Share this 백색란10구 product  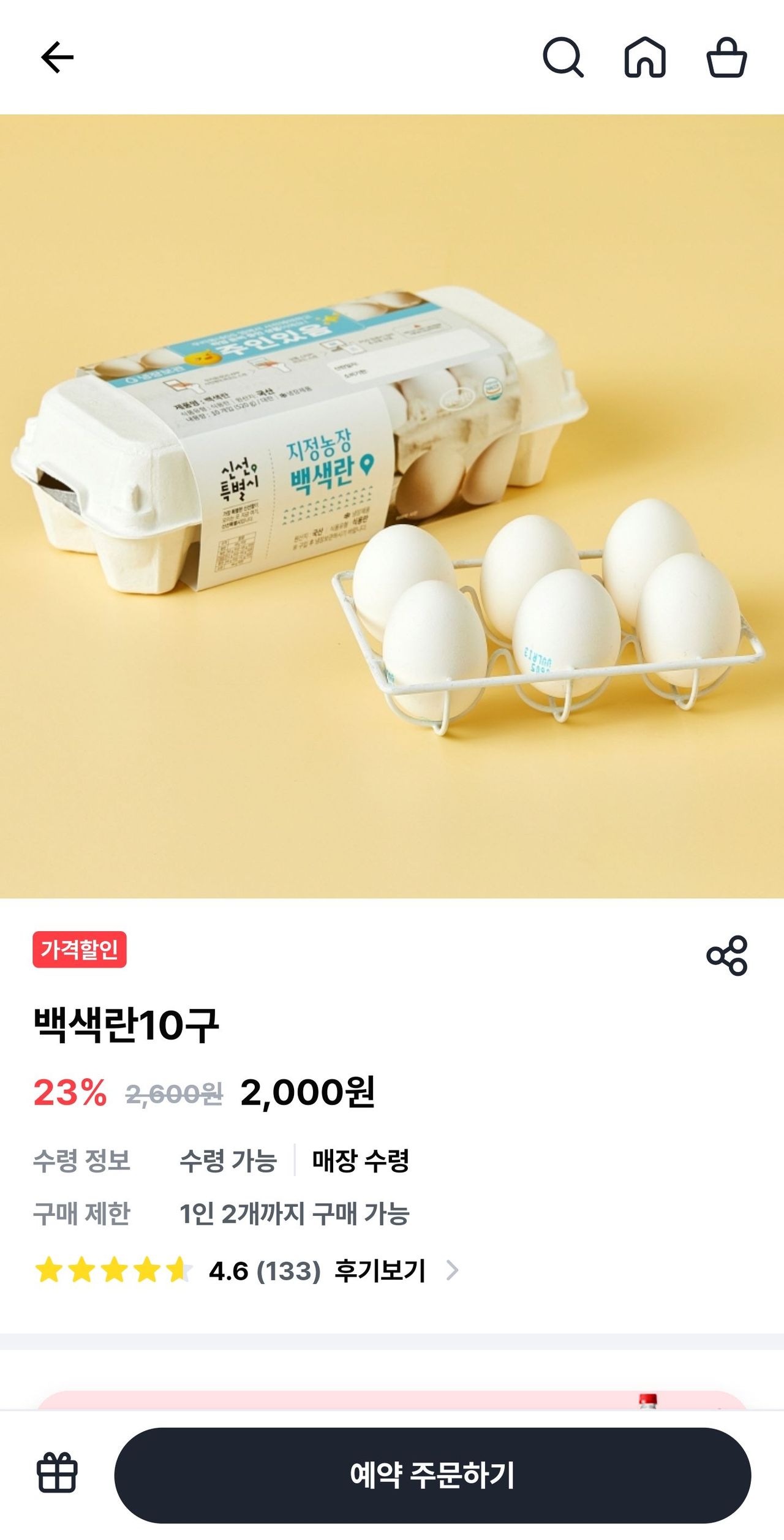(726, 956)
